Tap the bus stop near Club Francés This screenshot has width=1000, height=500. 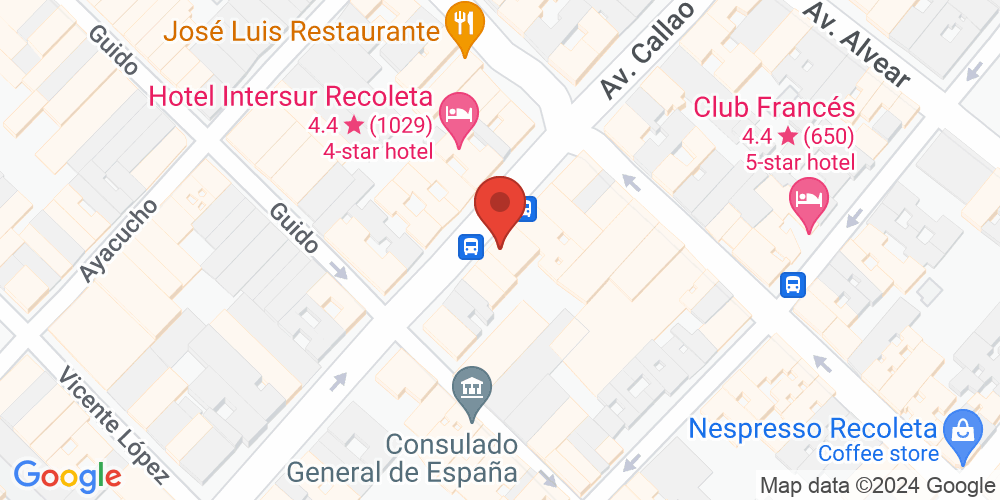click(793, 285)
